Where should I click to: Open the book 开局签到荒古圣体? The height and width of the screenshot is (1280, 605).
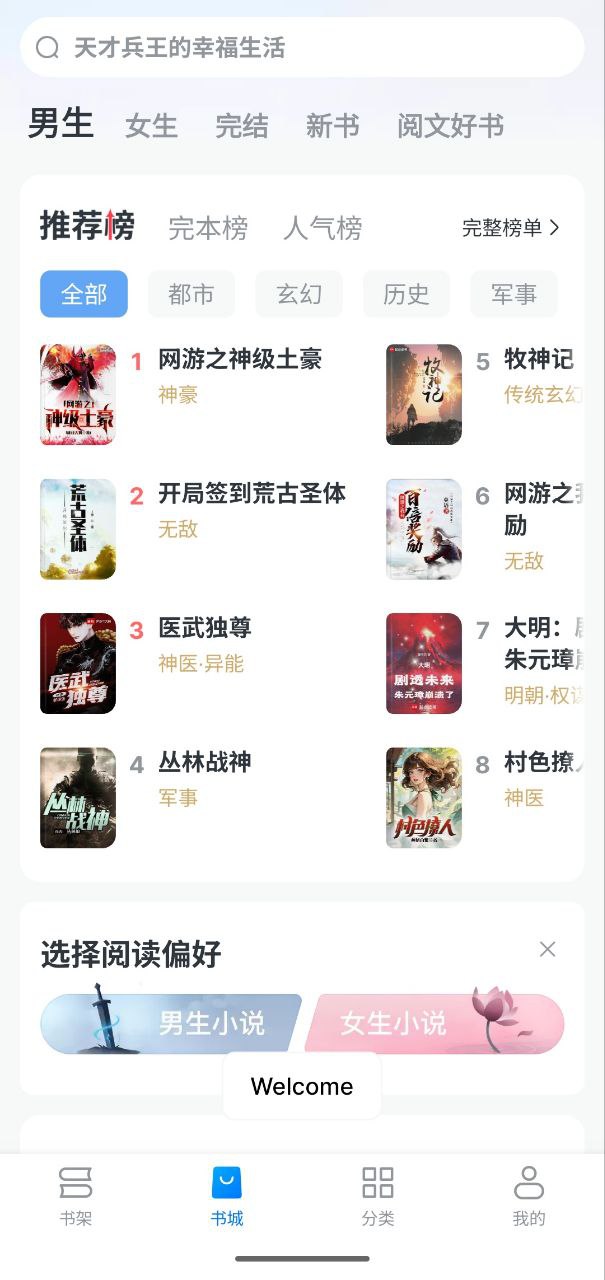coord(251,494)
